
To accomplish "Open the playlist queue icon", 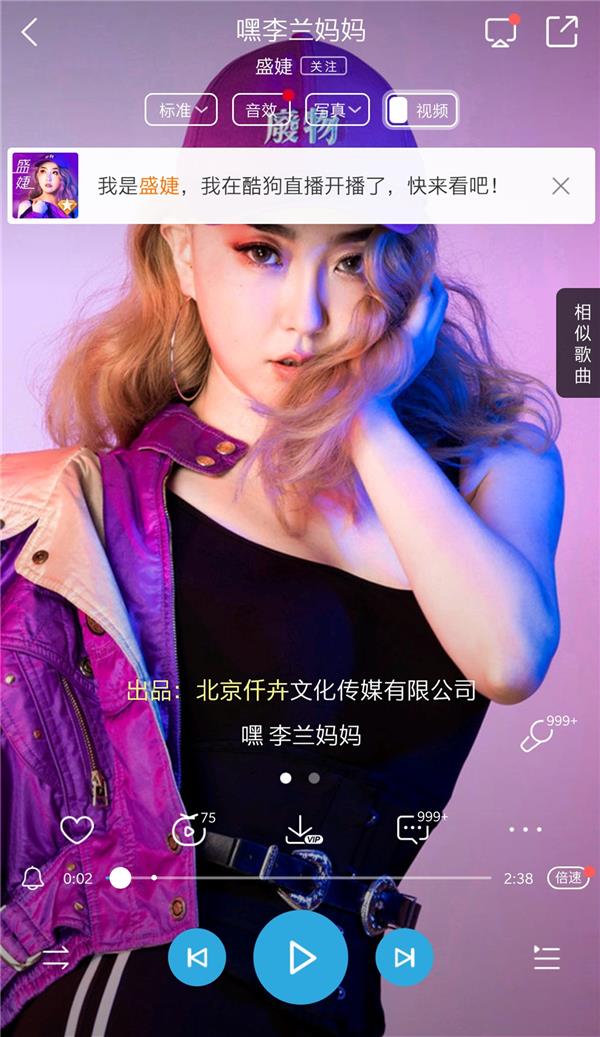I will [546, 958].
